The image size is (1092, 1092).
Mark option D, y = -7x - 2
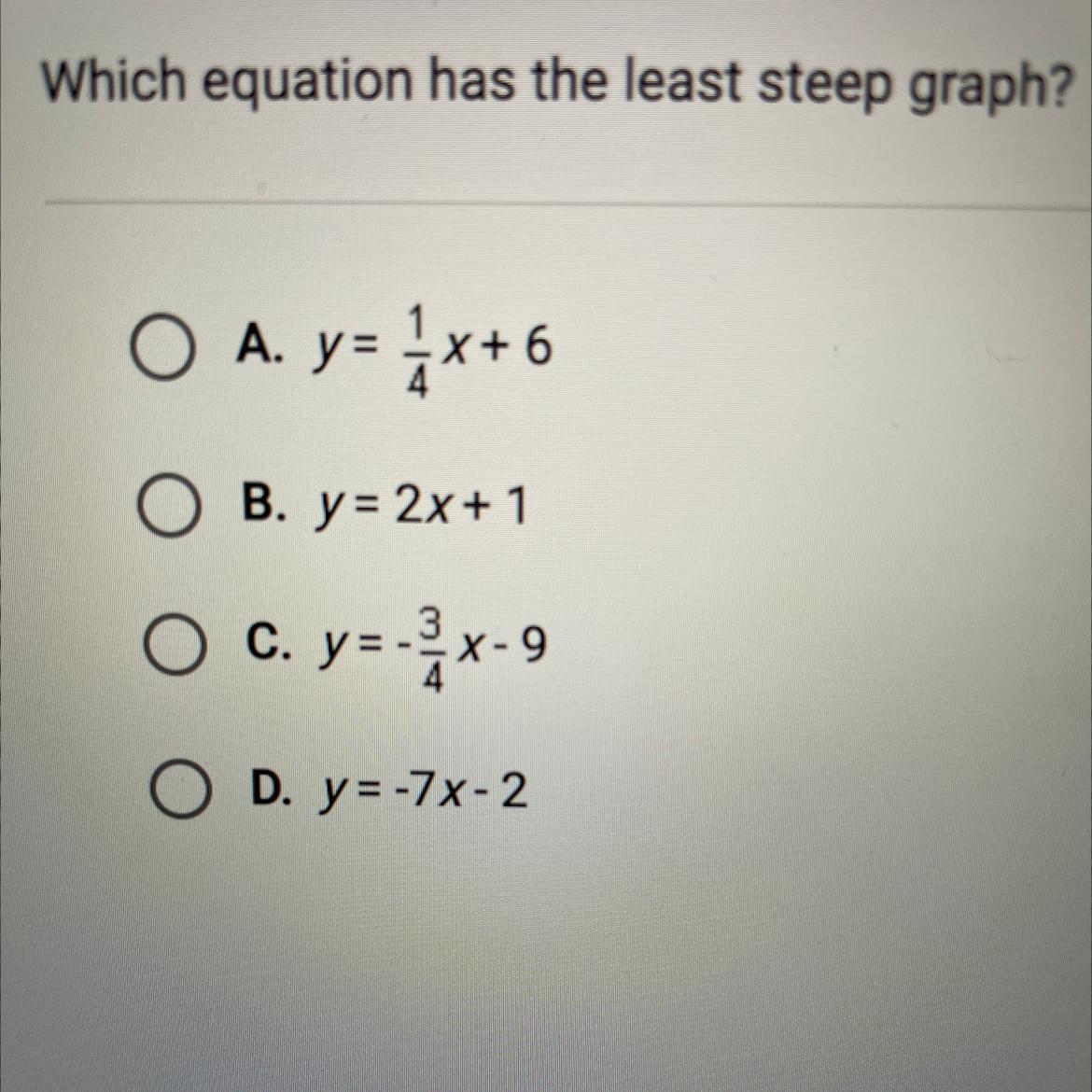(180, 792)
